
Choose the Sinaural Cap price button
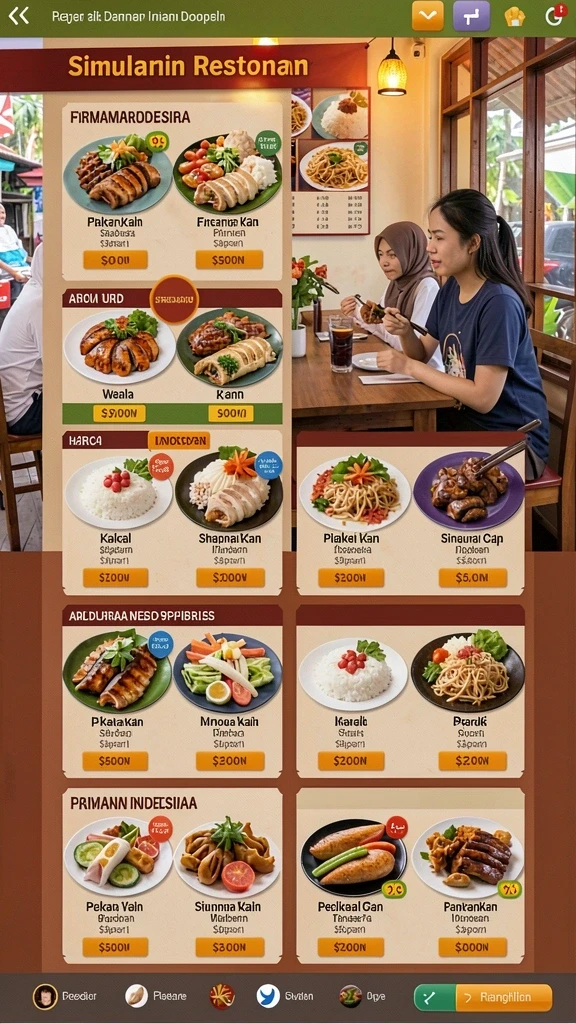(473, 577)
